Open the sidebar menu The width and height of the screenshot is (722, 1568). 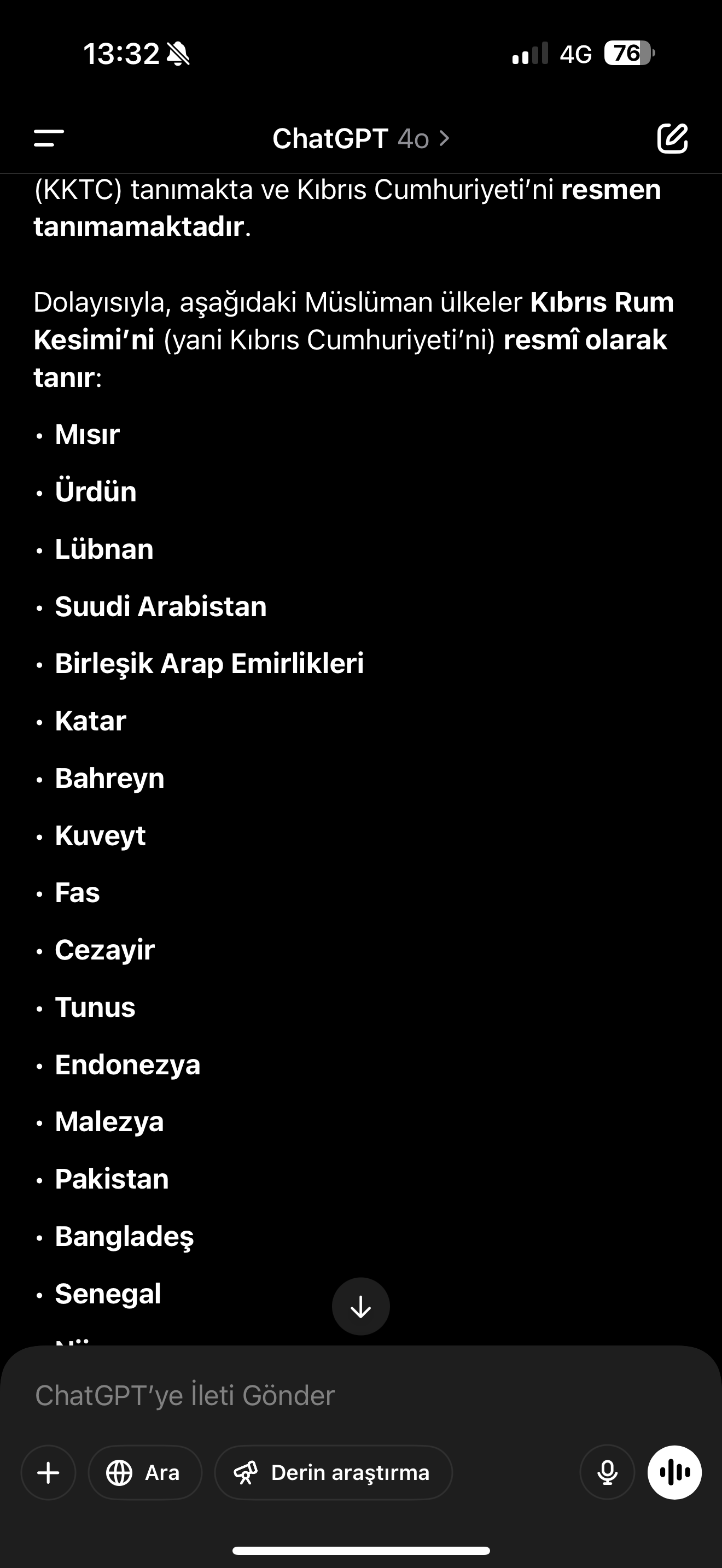pyautogui.click(x=49, y=138)
